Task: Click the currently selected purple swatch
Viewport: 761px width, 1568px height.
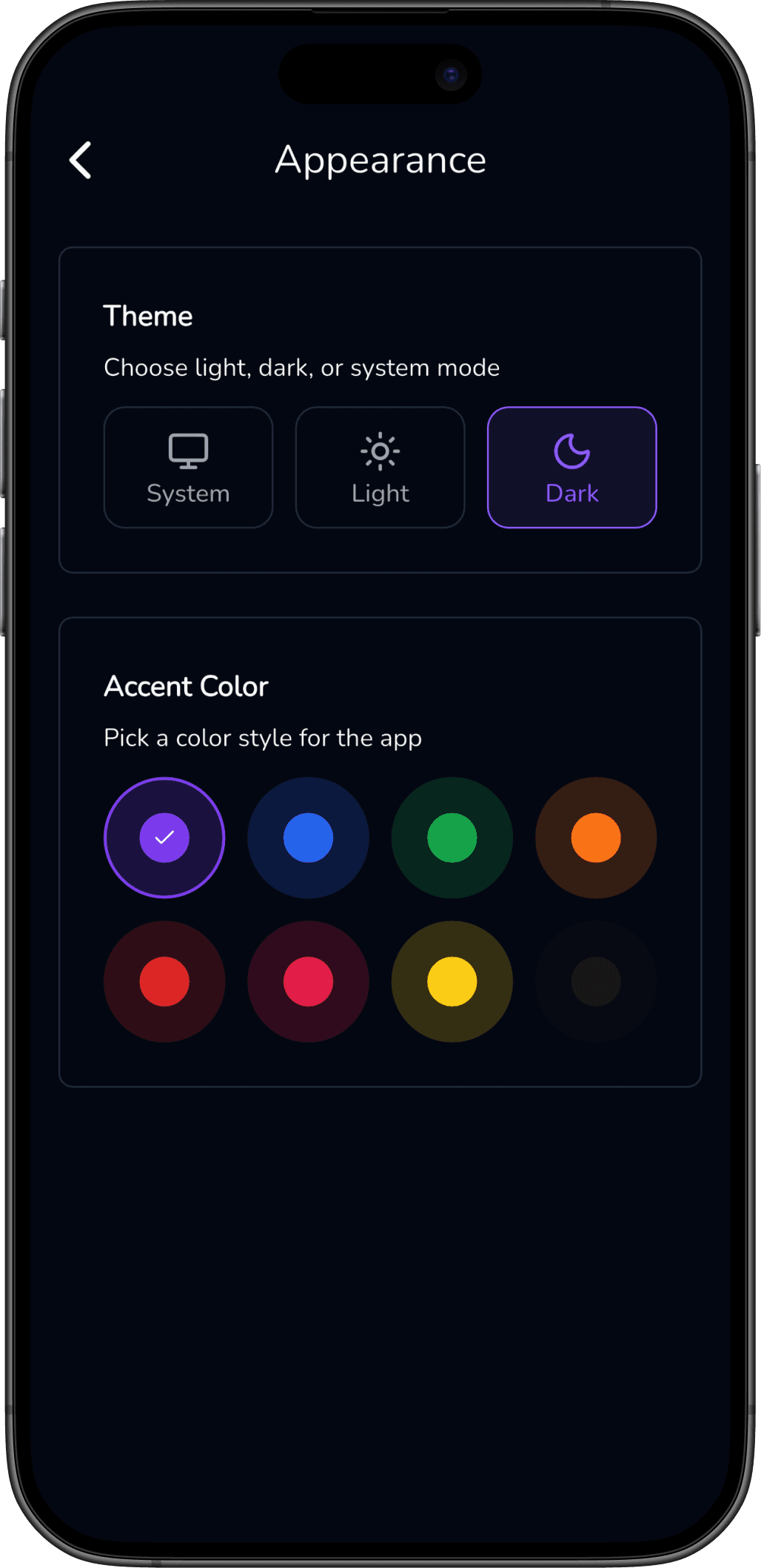Action: coord(164,837)
